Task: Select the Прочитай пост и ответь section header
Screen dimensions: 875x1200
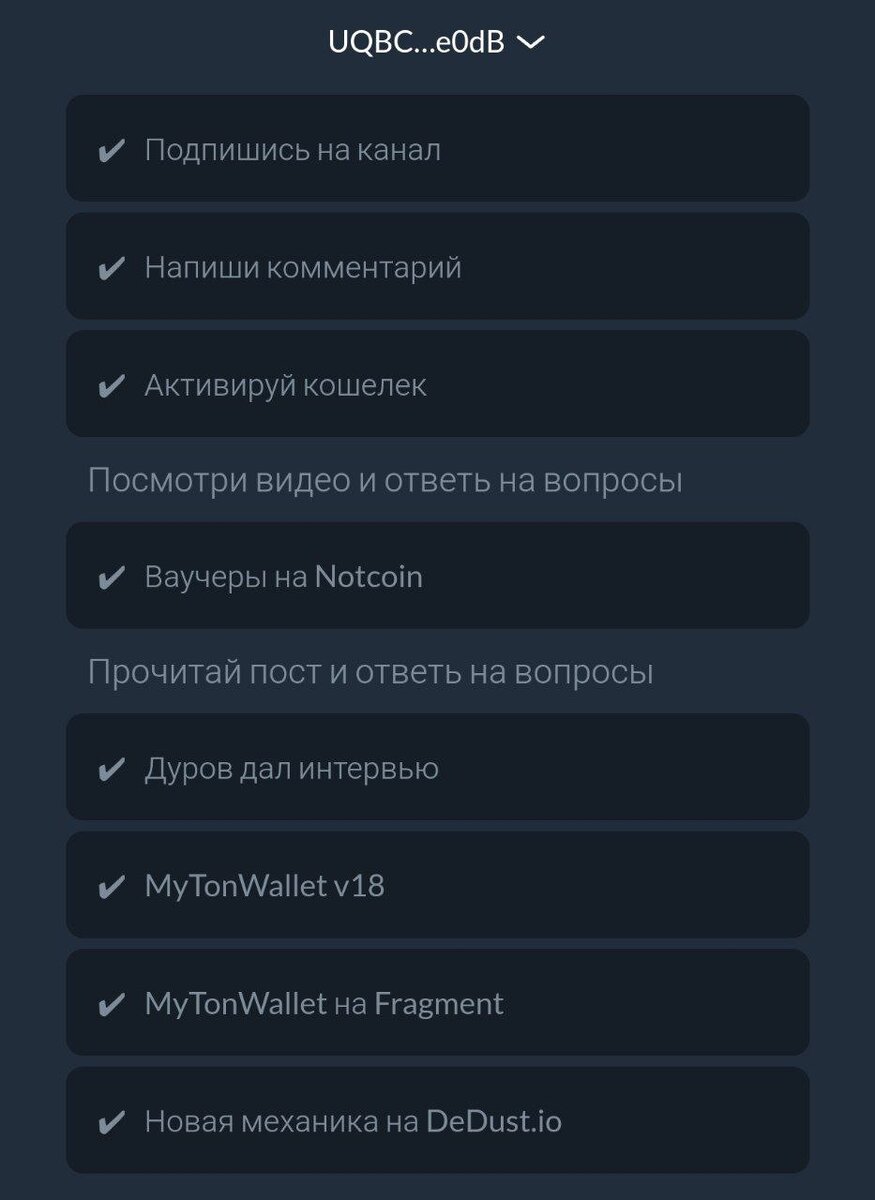Action: tap(371, 670)
